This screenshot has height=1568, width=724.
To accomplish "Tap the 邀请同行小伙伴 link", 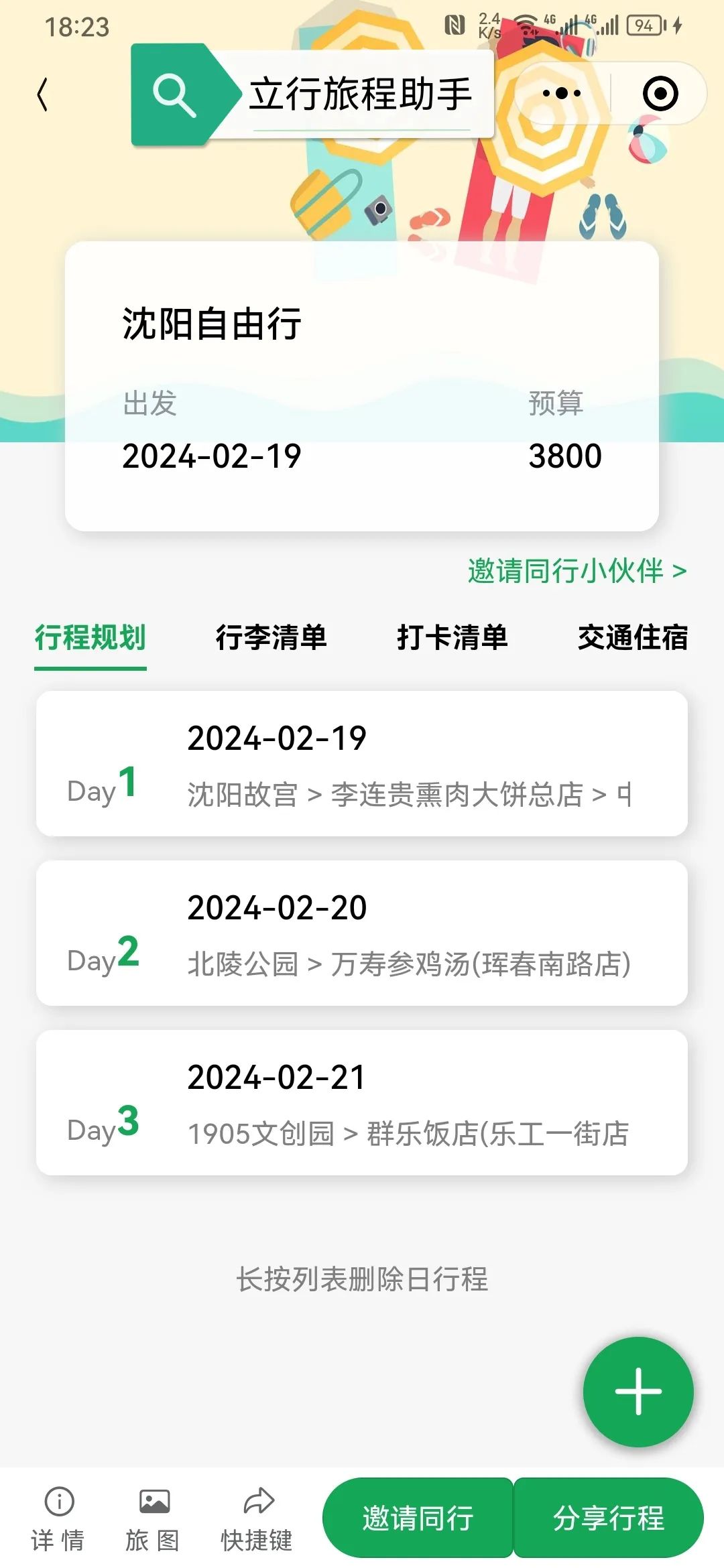I will 577,571.
